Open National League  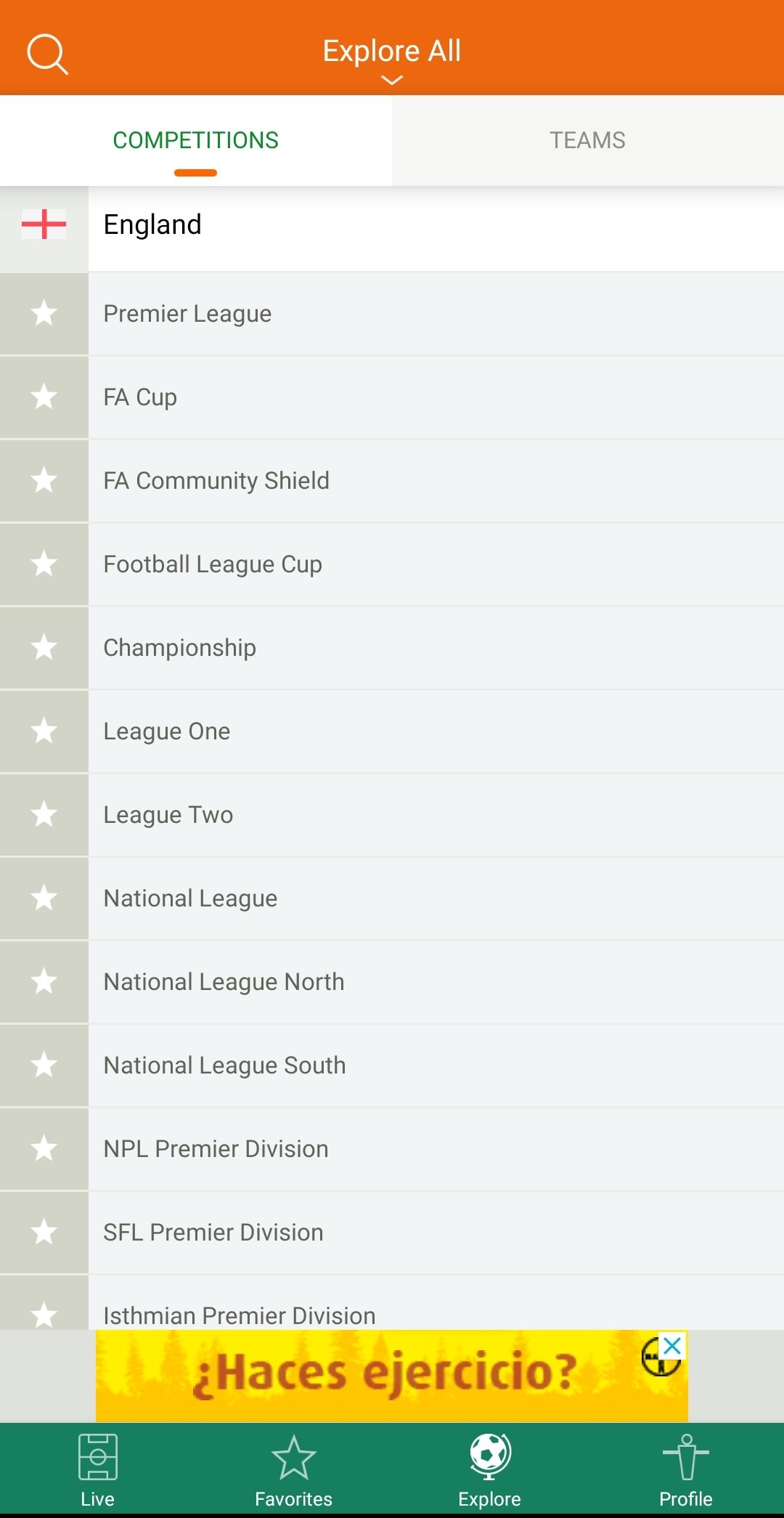click(436, 898)
